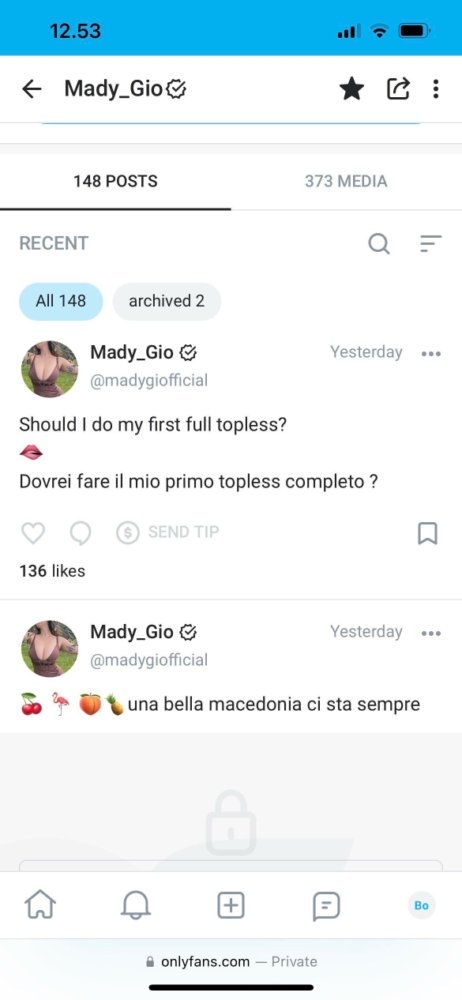462x1000 pixels.
Task: Select the 148 Posts tab
Action: [x=116, y=181]
